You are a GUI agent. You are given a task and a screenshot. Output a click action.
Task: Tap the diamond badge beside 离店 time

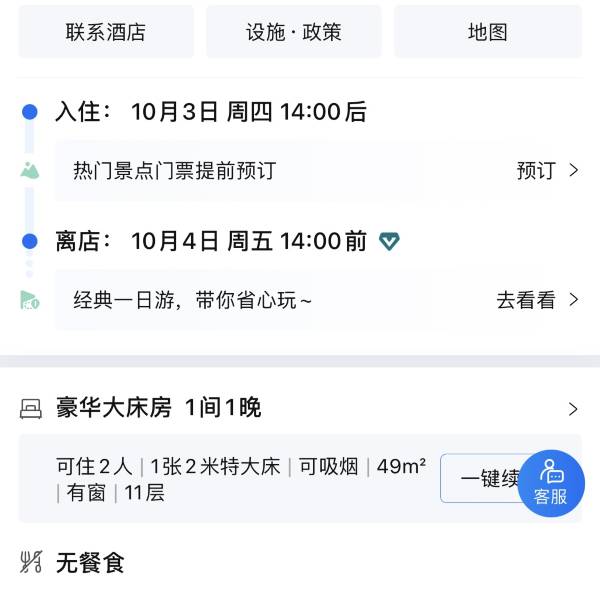click(x=389, y=241)
